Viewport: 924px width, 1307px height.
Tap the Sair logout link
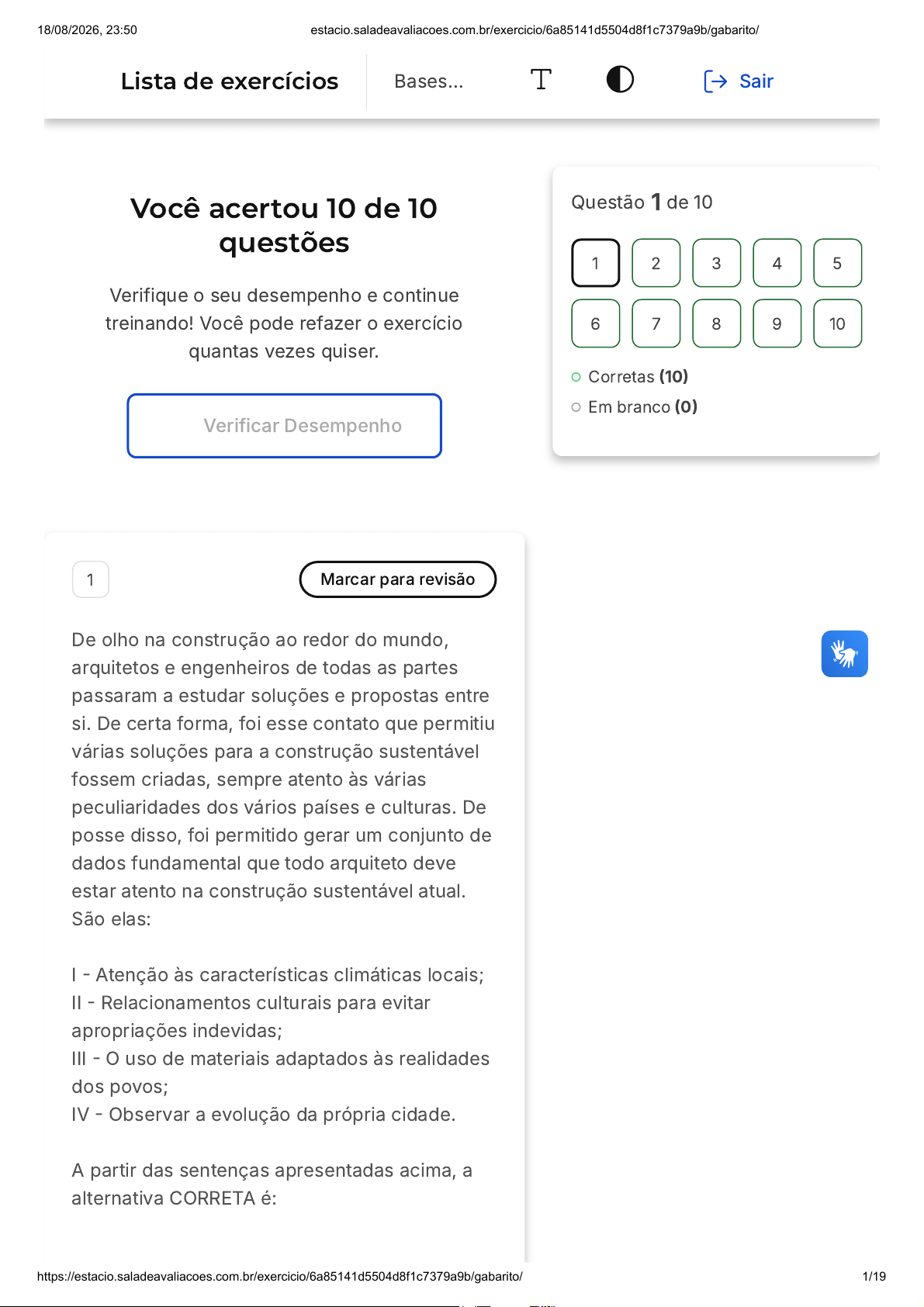point(738,81)
